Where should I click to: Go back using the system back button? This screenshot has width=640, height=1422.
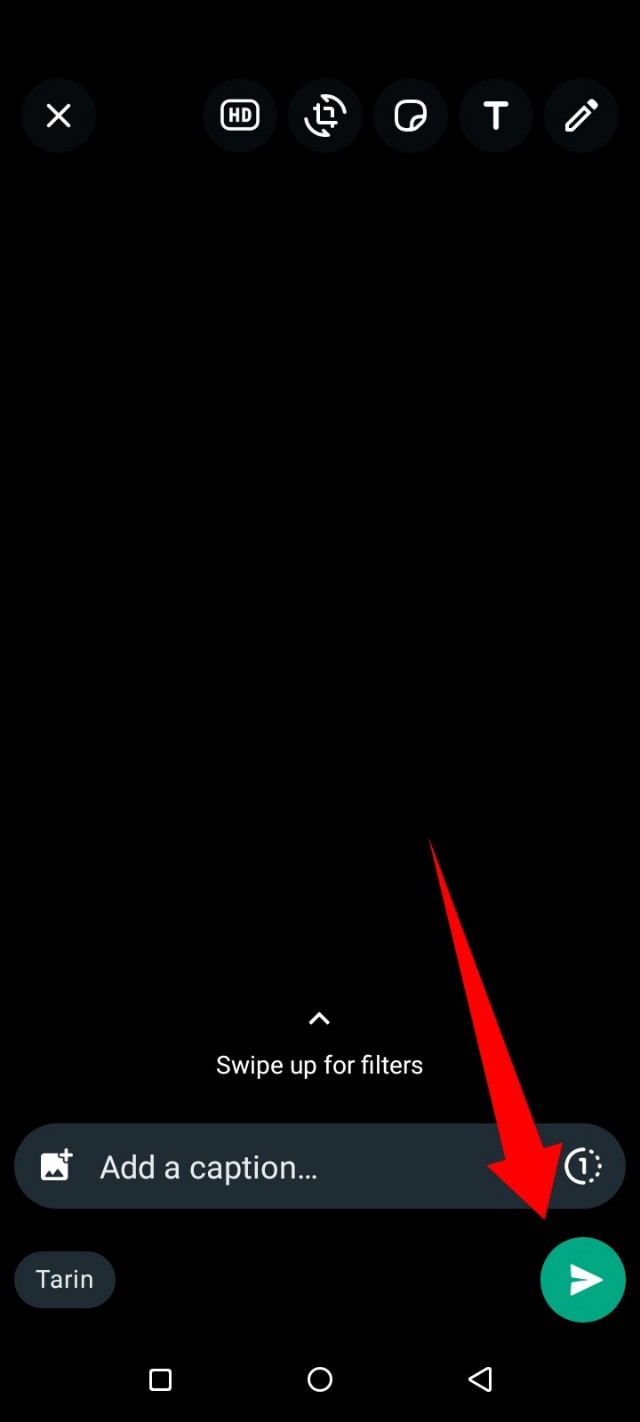click(480, 1380)
